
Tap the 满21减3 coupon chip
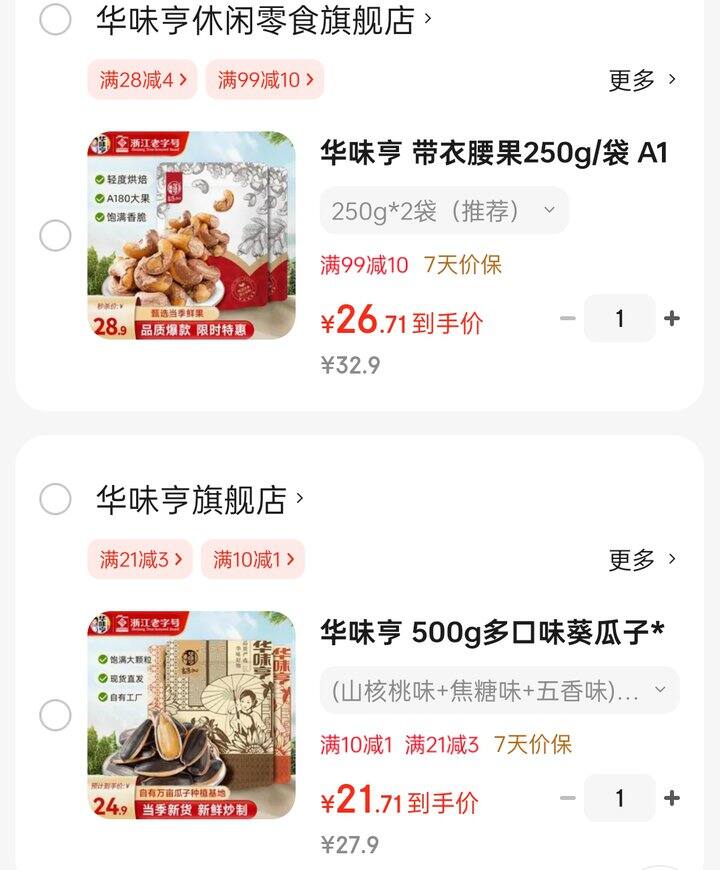point(140,560)
